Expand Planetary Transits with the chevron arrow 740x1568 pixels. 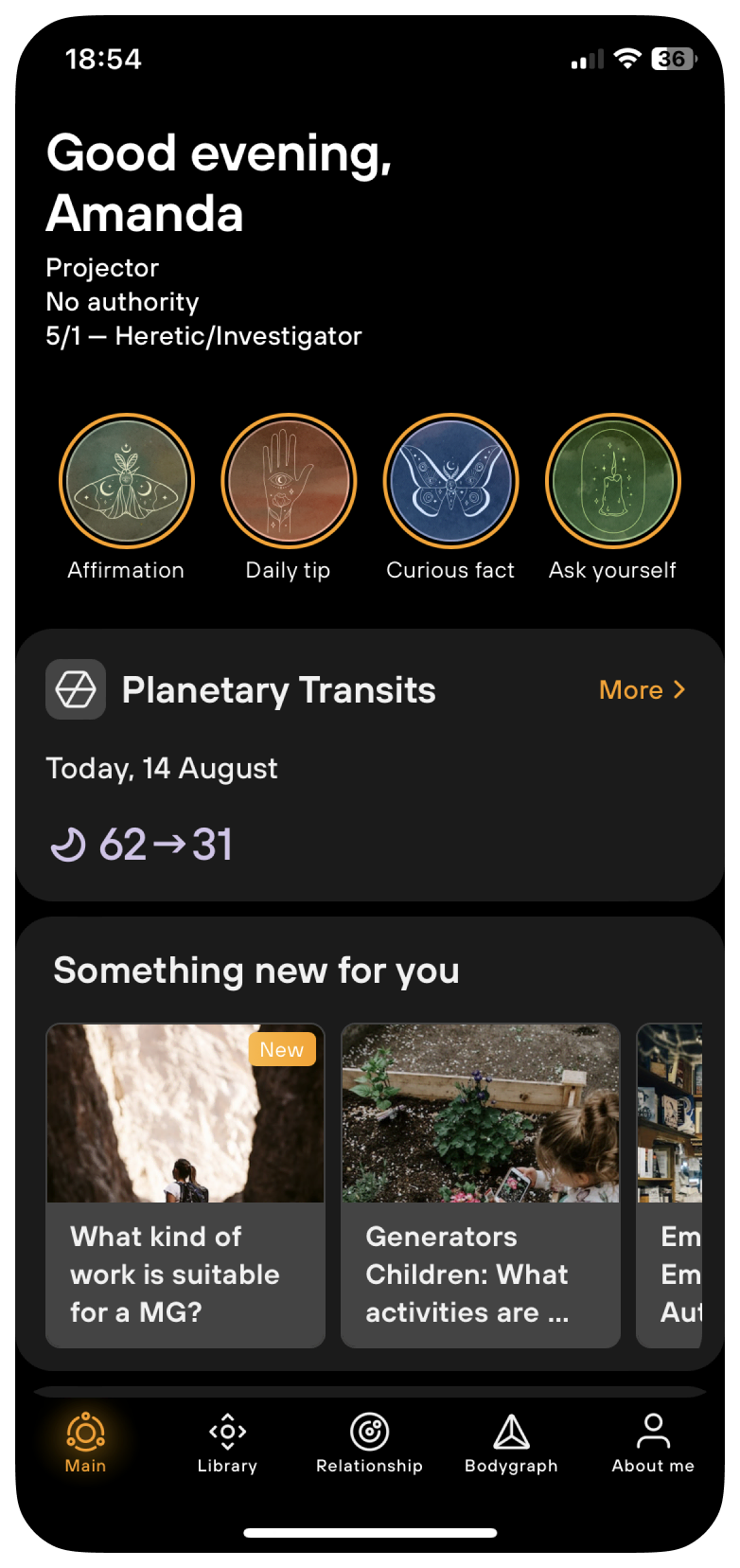tap(679, 690)
